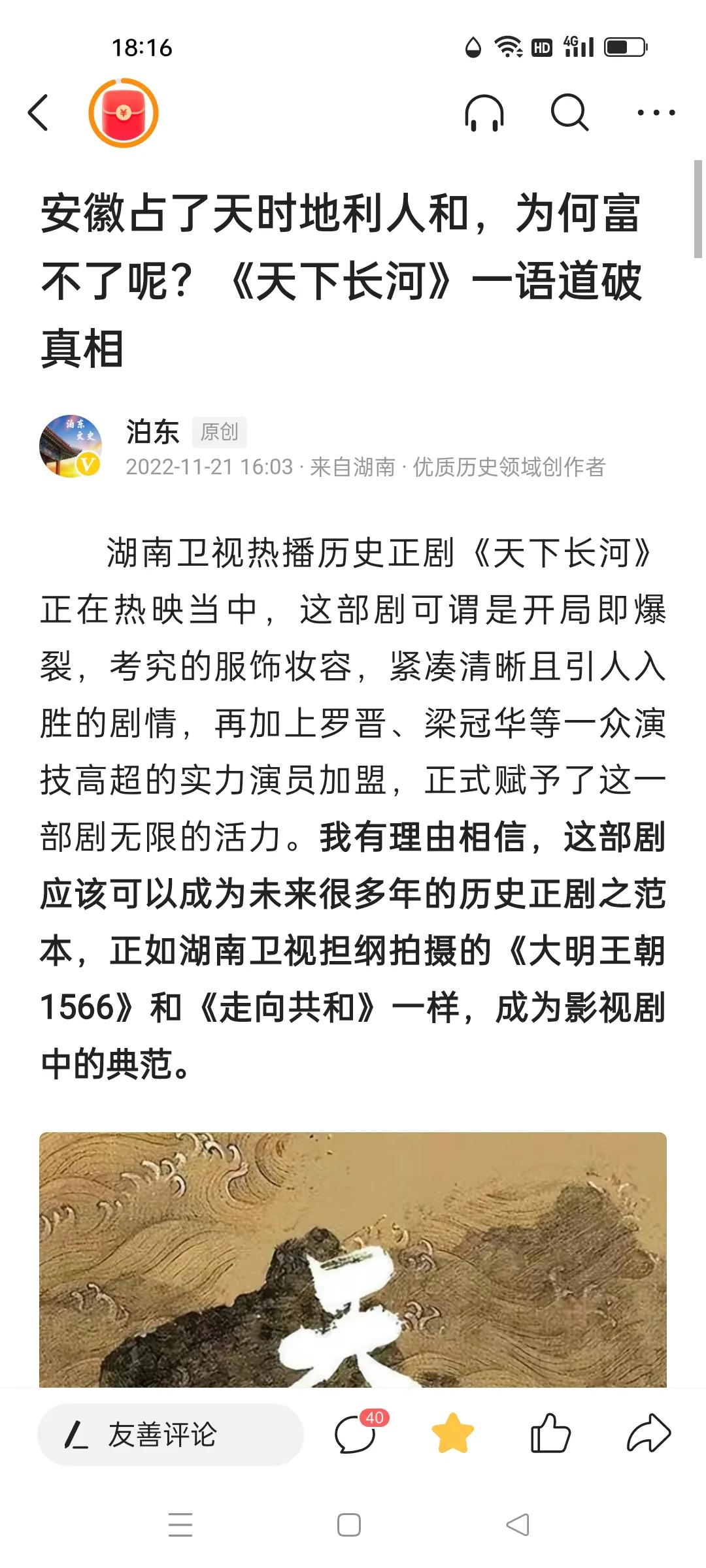Image resolution: width=706 pixels, height=1568 pixels.
Task: Listen to the article with the headphone icon
Action: [x=484, y=112]
